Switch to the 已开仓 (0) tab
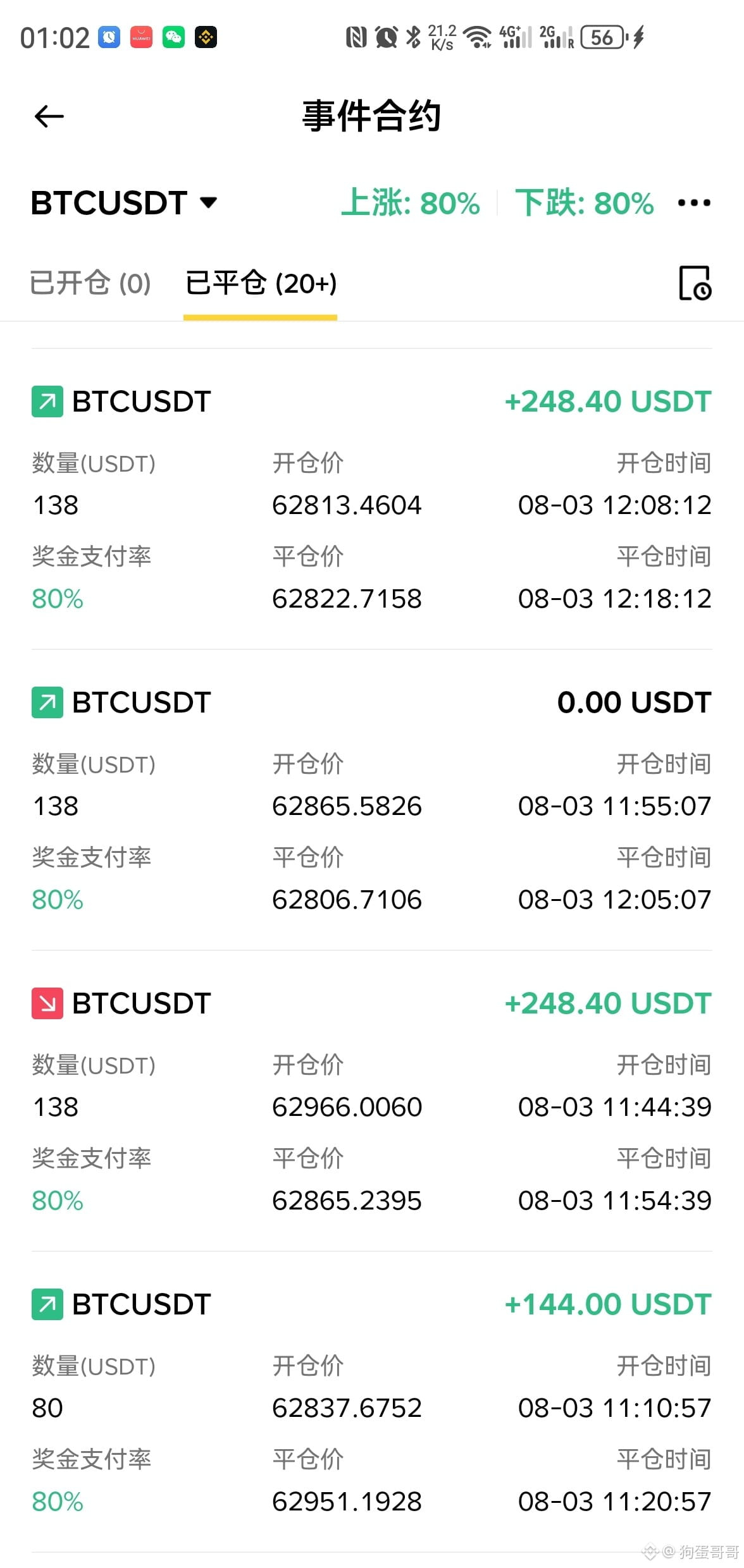Screen dimensions: 744x1568 [x=90, y=283]
